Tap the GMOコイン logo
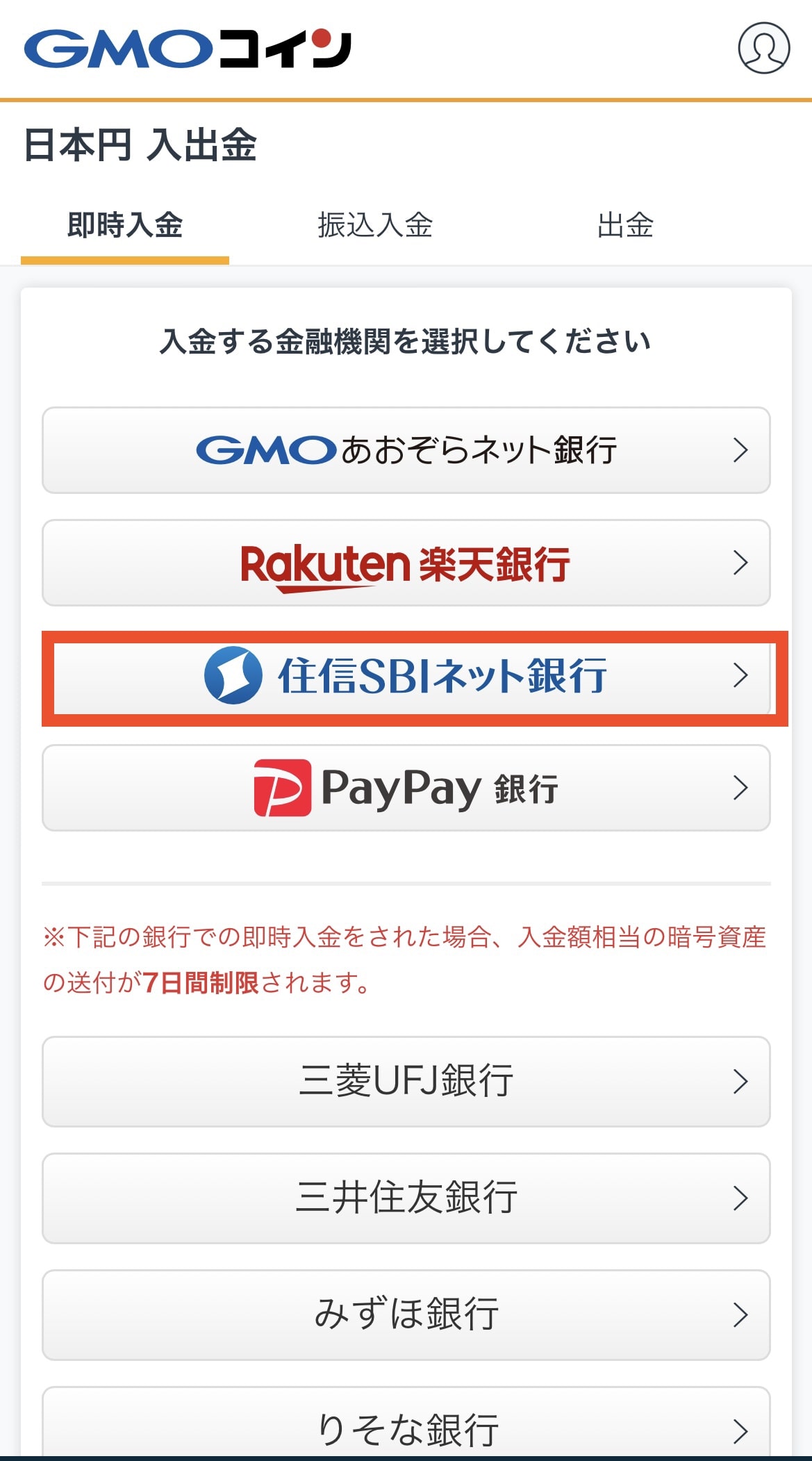Image resolution: width=812 pixels, height=1461 pixels. pyautogui.click(x=188, y=49)
